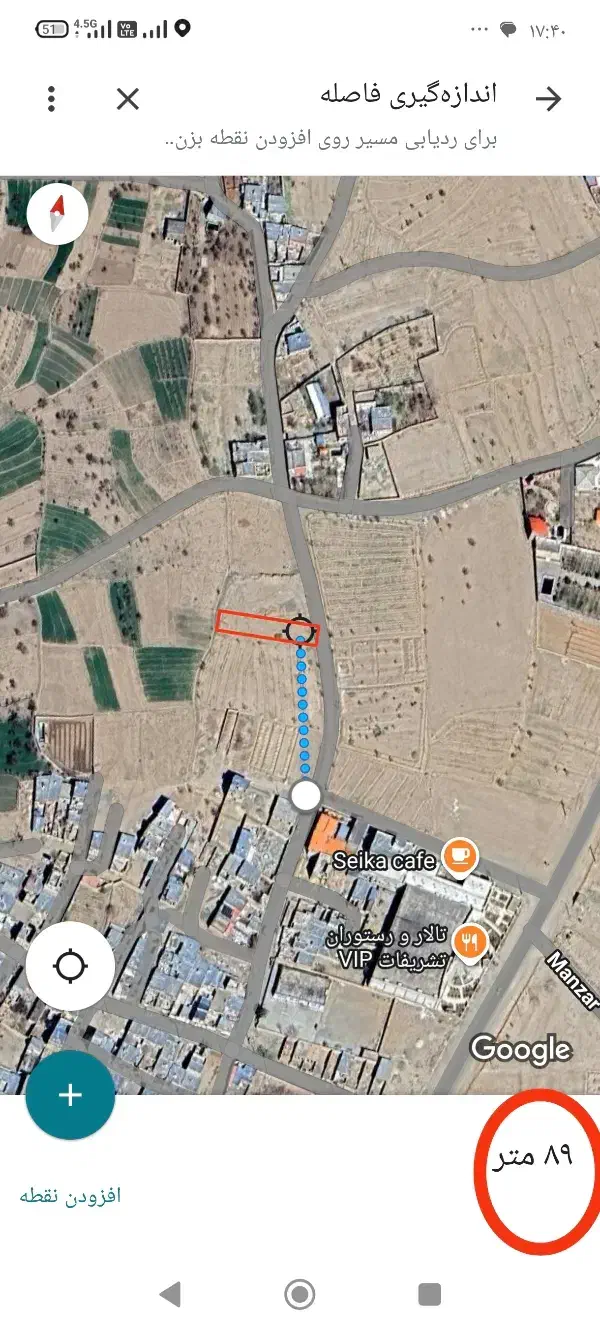Reset map orientation with the compass
This screenshot has height=1334, width=600.
coord(58,215)
